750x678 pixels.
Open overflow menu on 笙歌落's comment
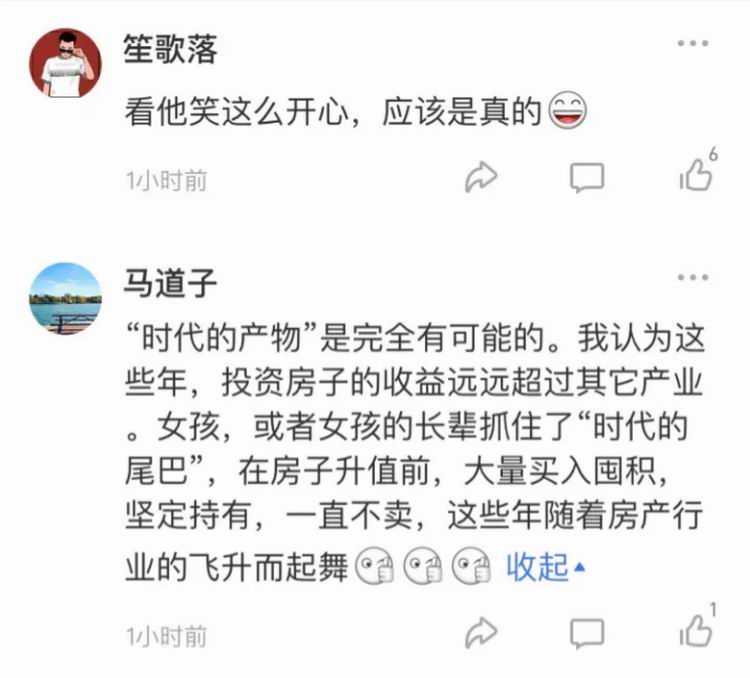[693, 44]
